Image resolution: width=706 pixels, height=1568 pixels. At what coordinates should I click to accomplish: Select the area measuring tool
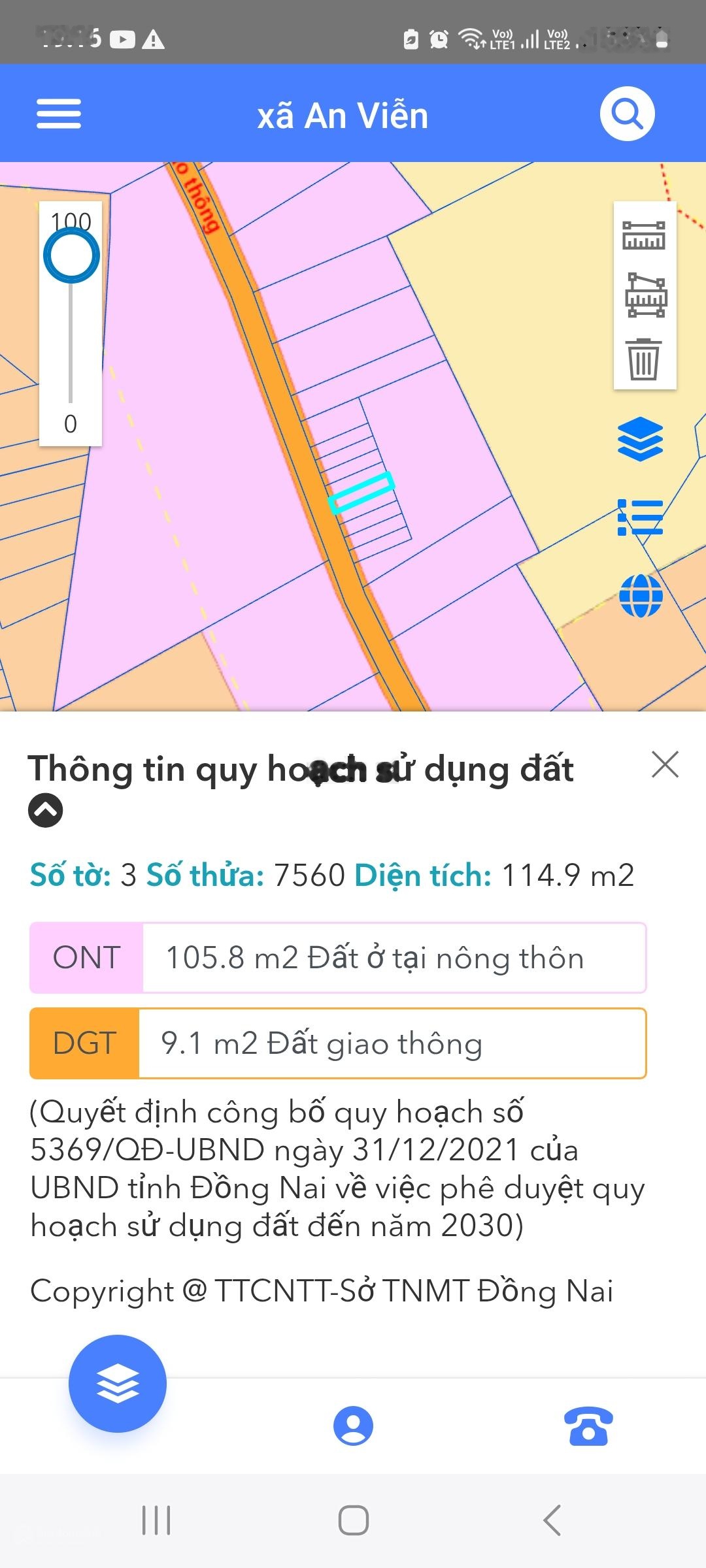tap(646, 296)
